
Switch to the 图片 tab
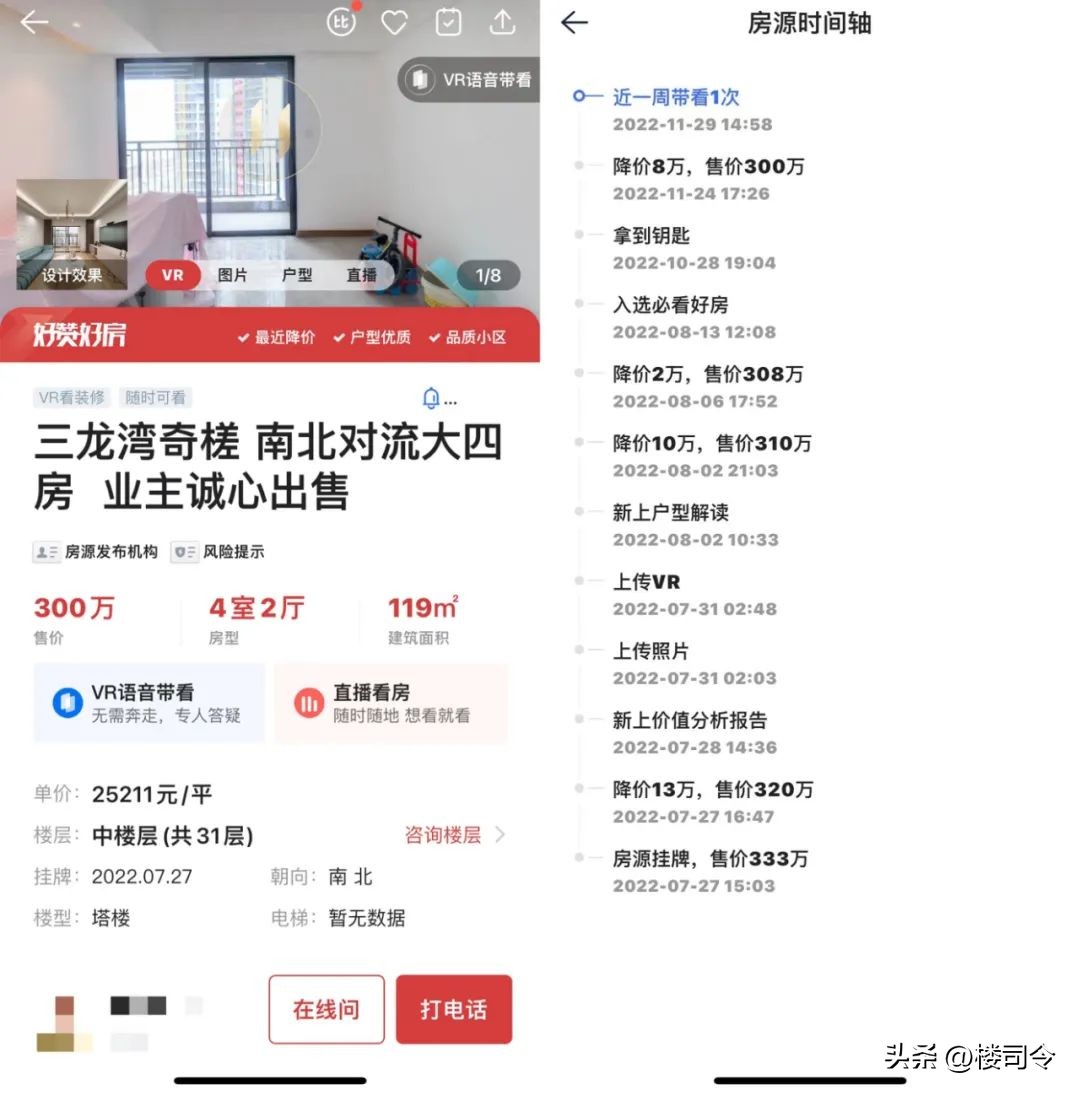[x=232, y=275]
